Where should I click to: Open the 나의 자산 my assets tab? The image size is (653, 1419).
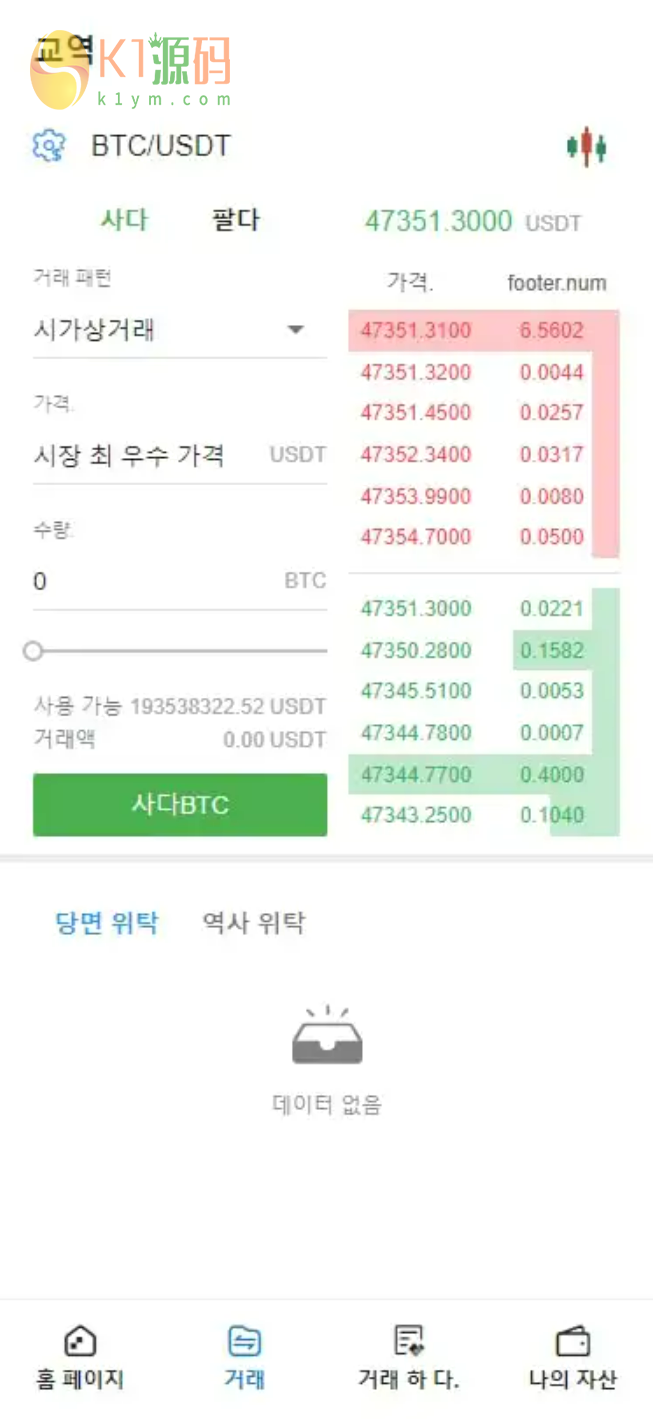pos(572,1358)
